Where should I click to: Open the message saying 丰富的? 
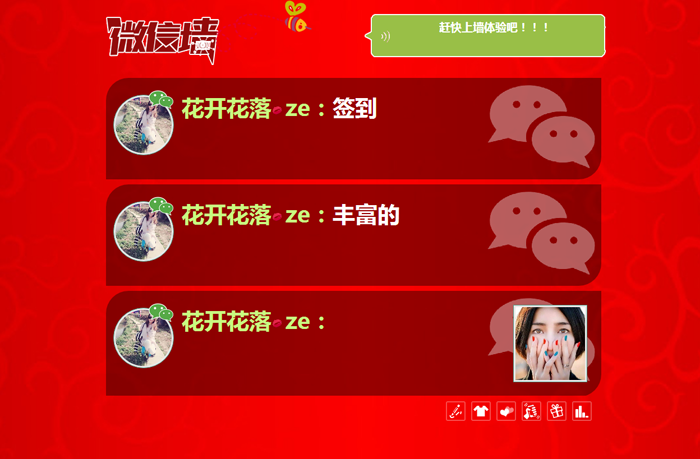pyautogui.click(x=366, y=215)
